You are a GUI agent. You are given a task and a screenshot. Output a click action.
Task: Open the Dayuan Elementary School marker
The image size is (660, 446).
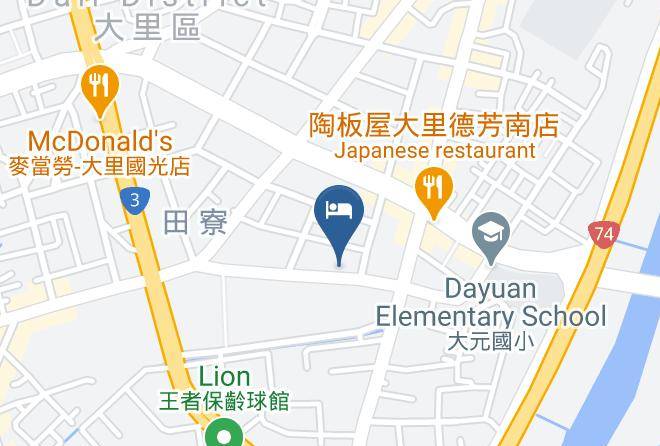point(491,238)
